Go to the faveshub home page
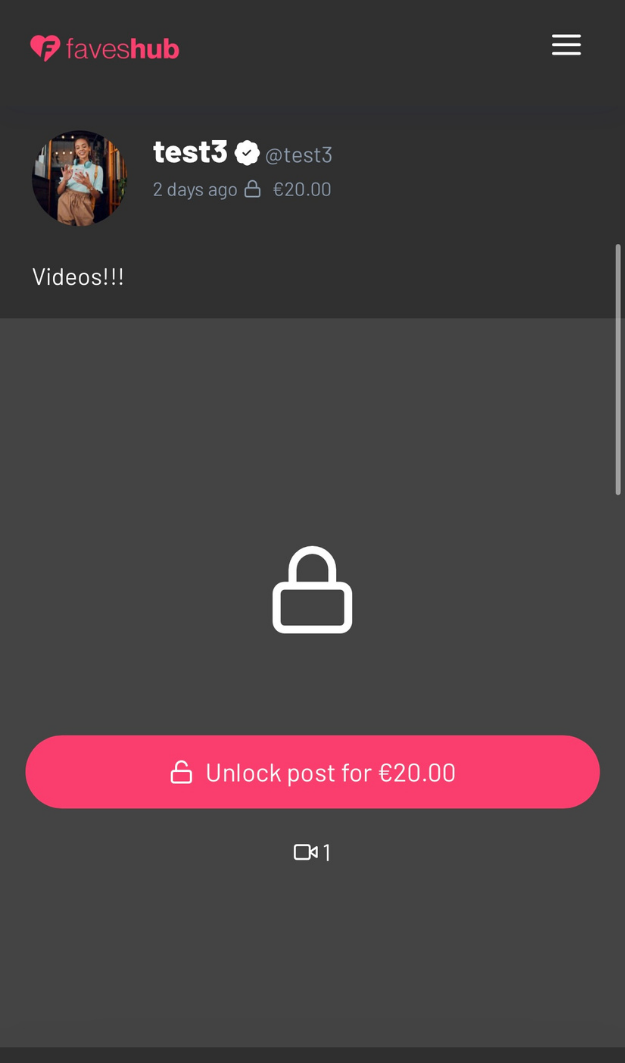625x1063 pixels. click(105, 48)
